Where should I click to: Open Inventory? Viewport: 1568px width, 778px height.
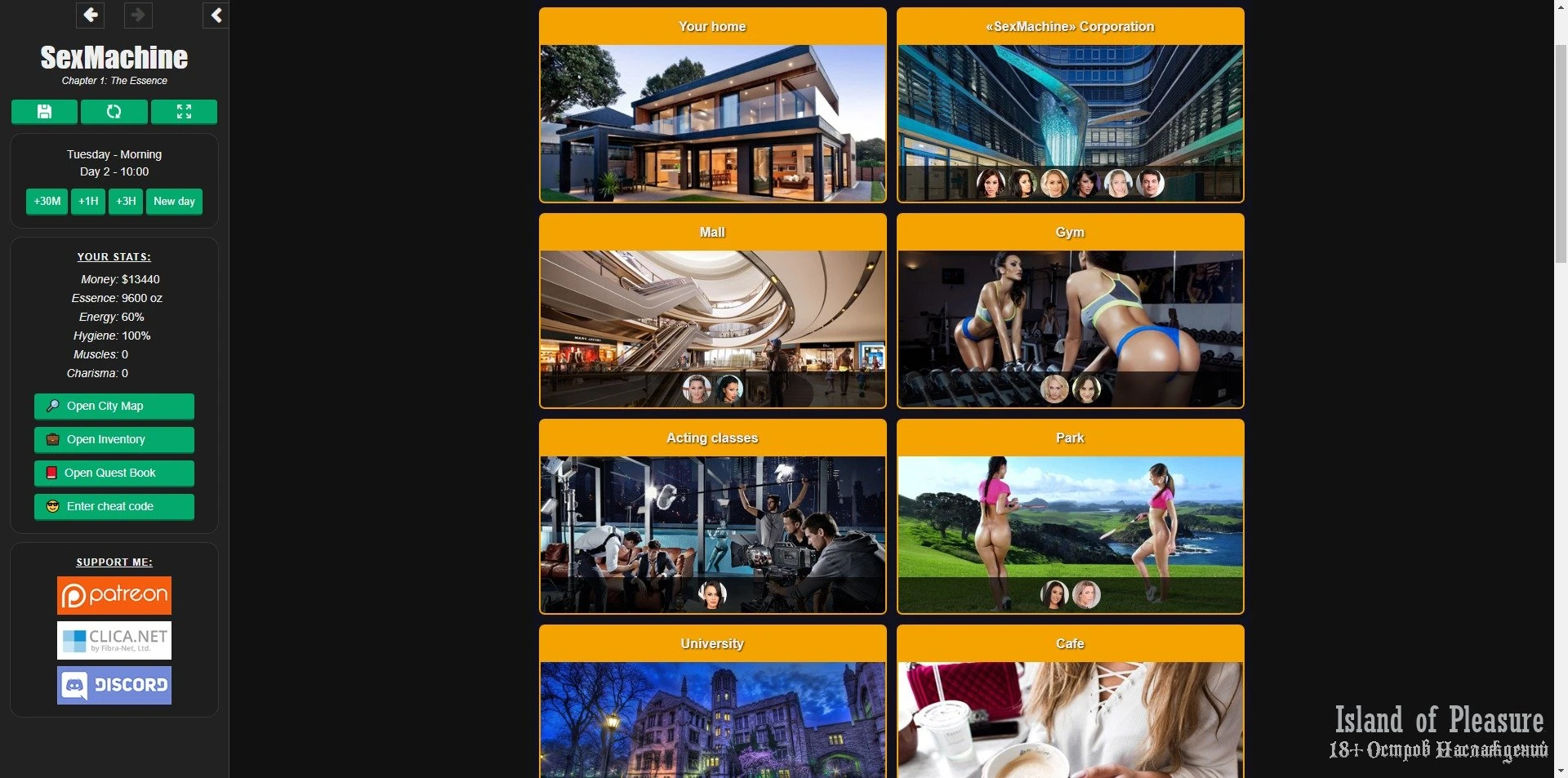click(x=114, y=439)
